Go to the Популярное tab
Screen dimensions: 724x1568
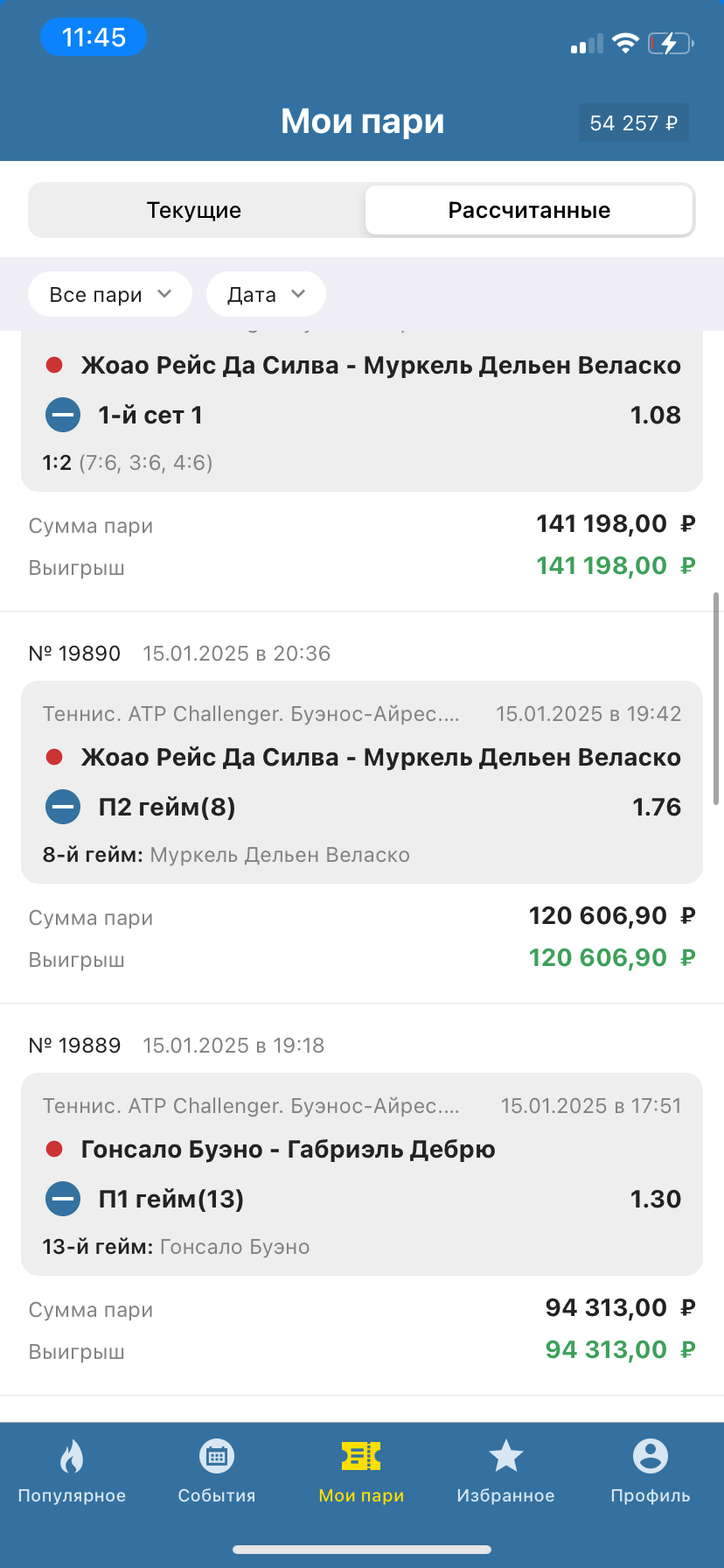[72, 1472]
